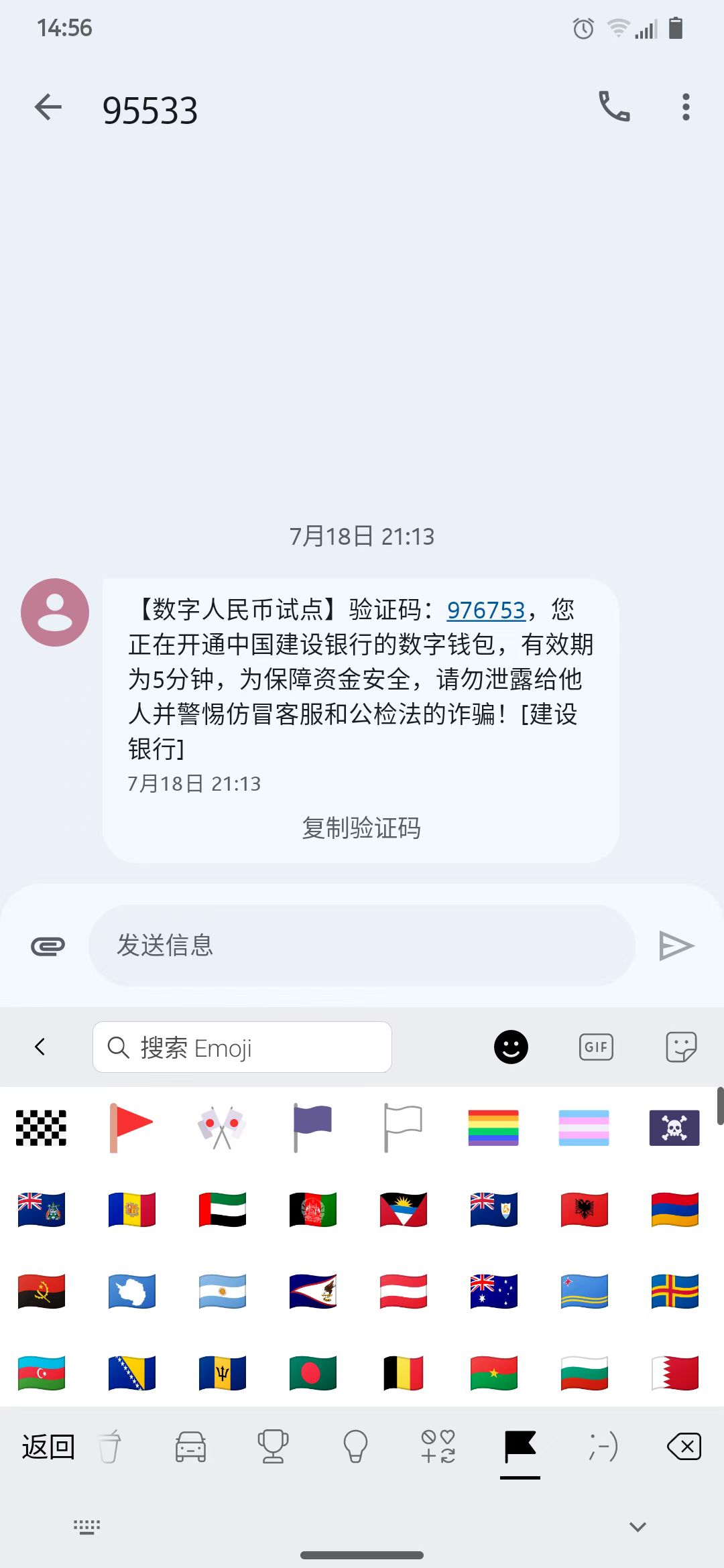Go back from the 95533 conversation
This screenshot has width=724, height=1568.
(x=48, y=107)
